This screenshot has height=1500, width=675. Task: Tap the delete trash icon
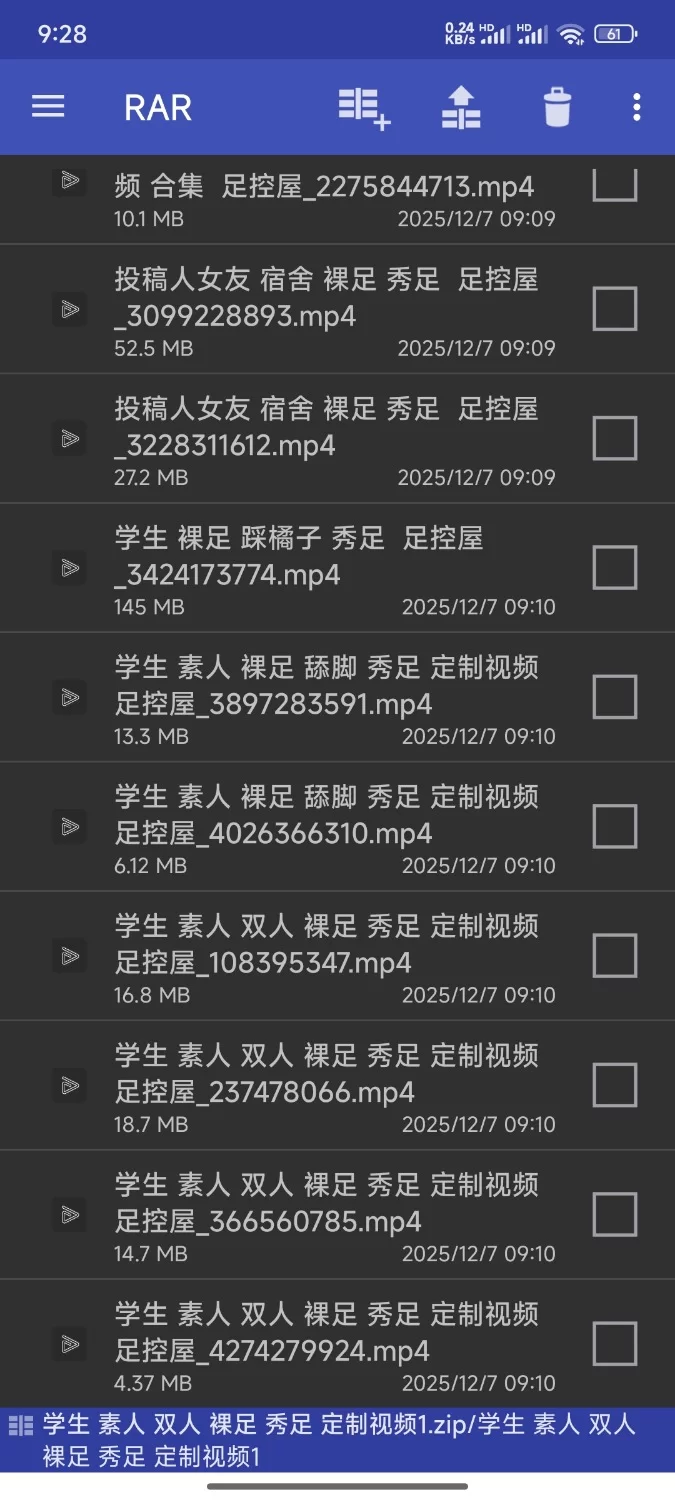(557, 107)
